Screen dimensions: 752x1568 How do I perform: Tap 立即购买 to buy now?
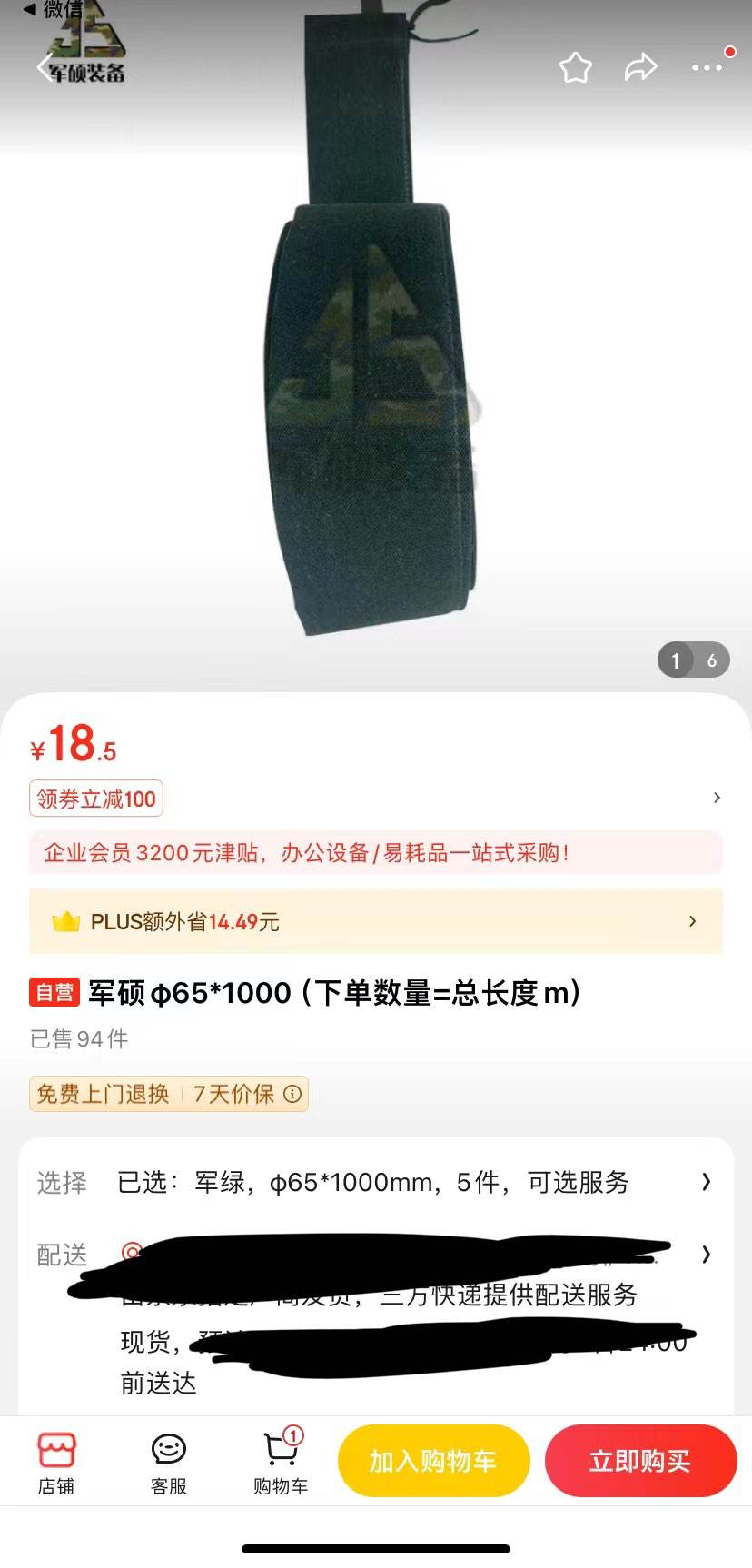(x=640, y=1461)
